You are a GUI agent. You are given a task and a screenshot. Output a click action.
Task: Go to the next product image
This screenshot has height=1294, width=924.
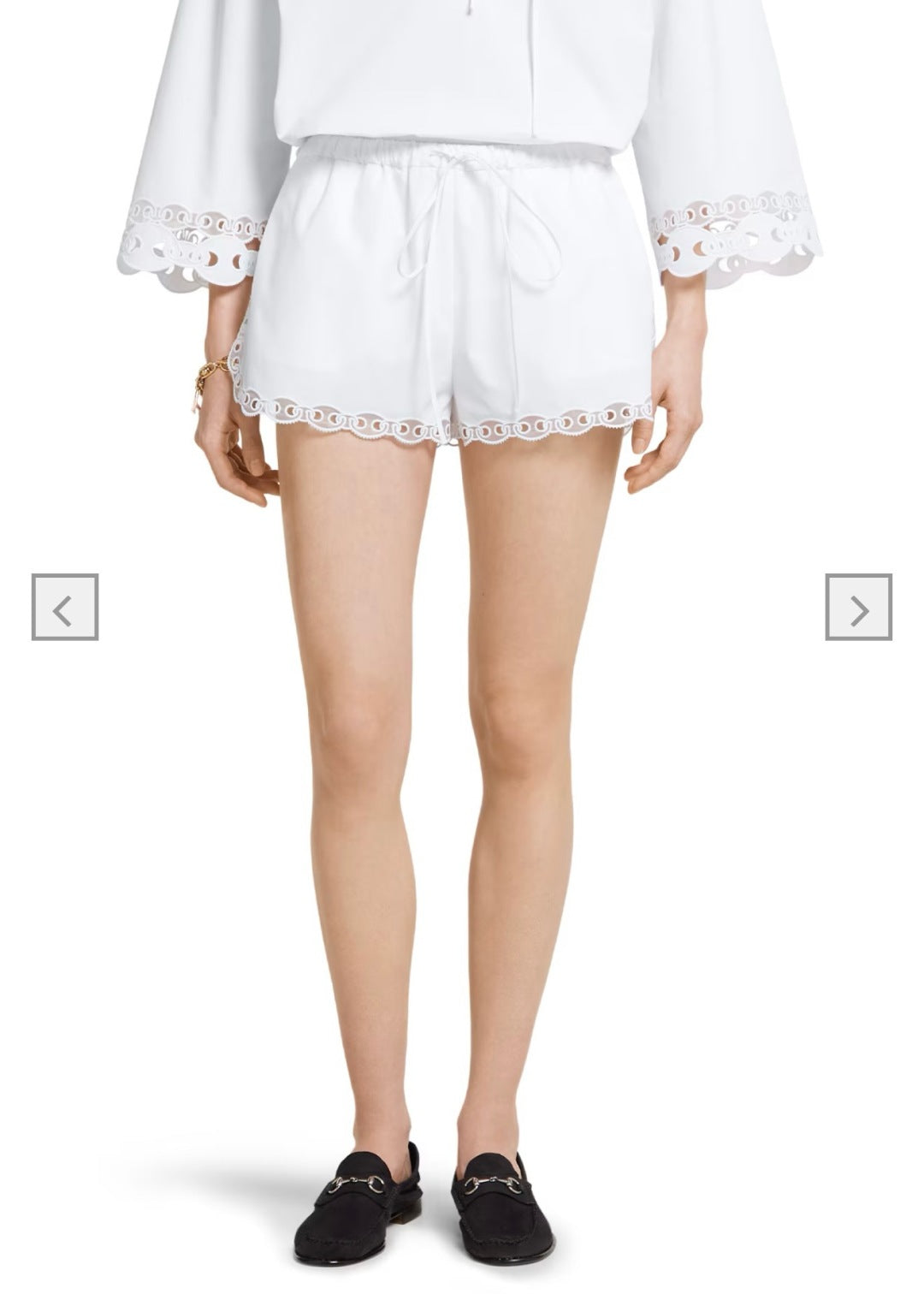tap(858, 607)
